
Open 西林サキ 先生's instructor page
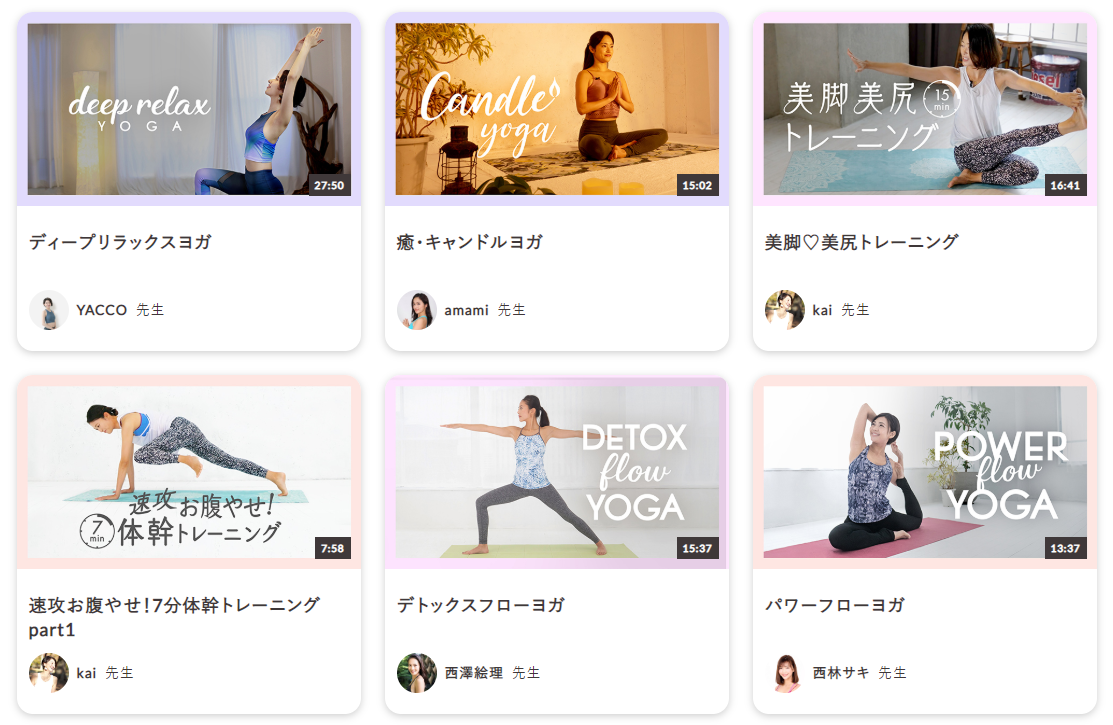(841, 673)
